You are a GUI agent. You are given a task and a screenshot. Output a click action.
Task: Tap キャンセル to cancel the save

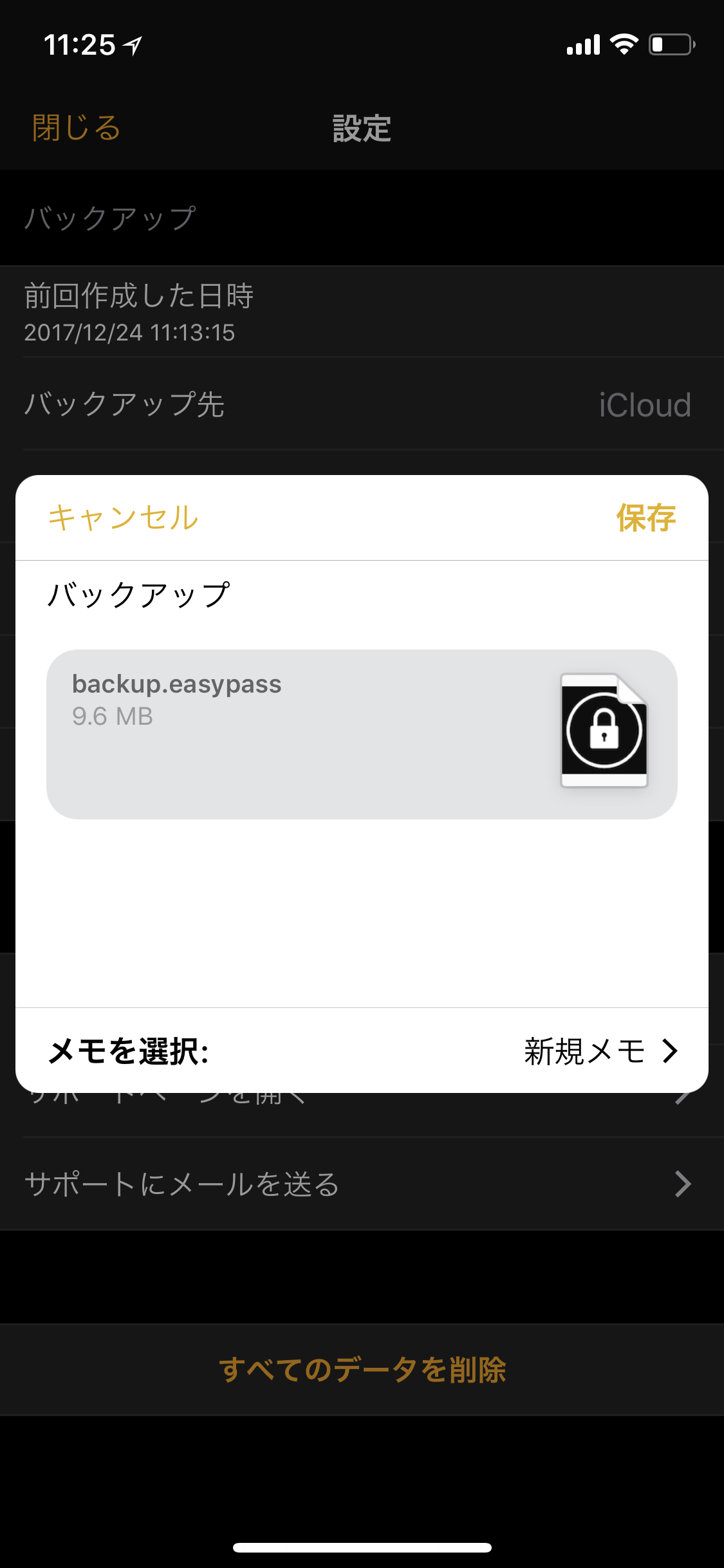[x=123, y=518]
